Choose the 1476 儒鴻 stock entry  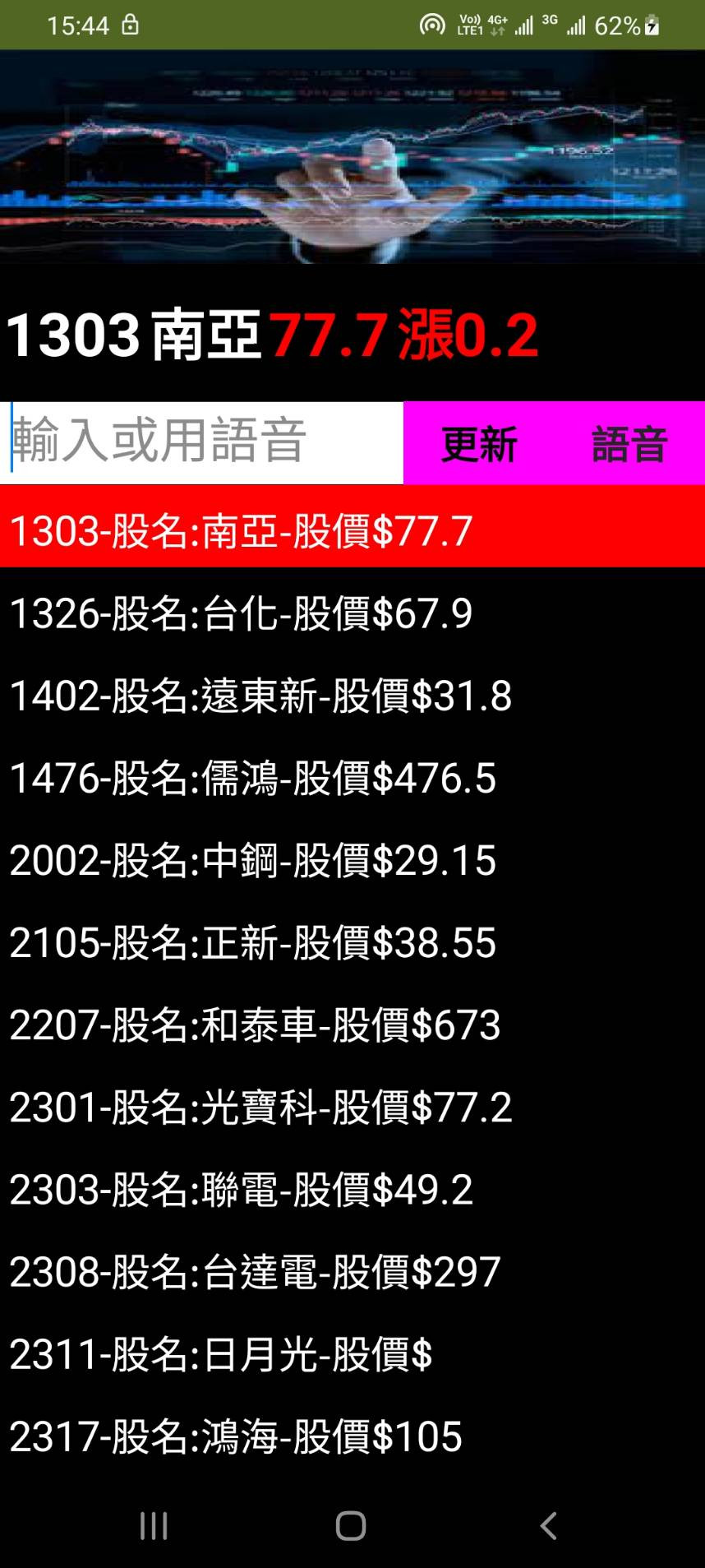[x=352, y=778]
